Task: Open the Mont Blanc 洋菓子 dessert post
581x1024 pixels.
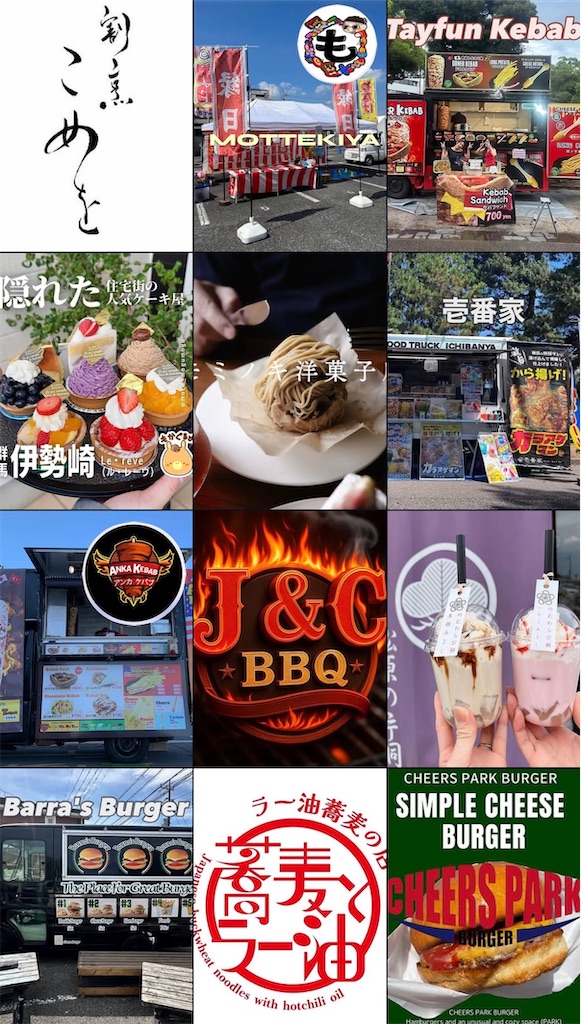Action: [x=290, y=381]
